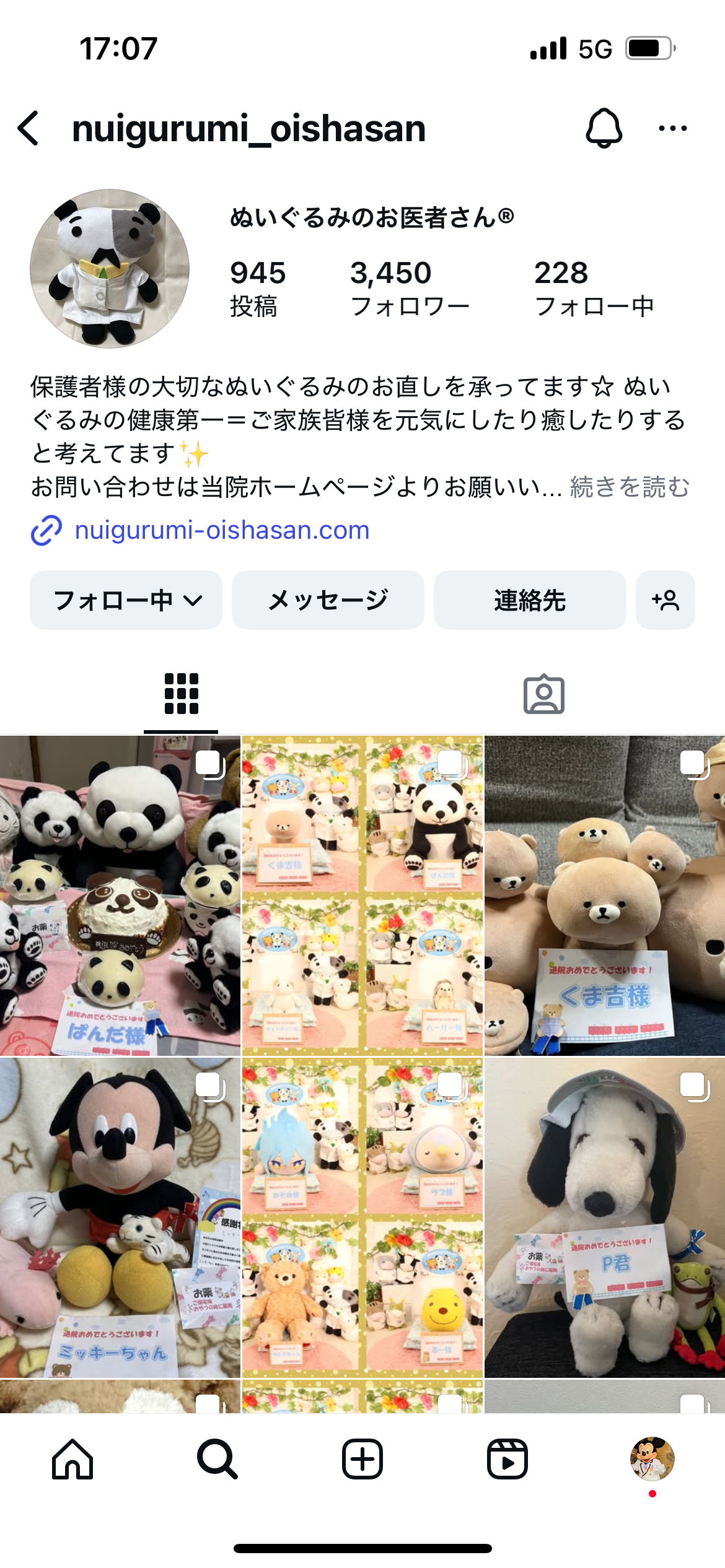This screenshot has width=725, height=1568.
Task: Open the ミッキーちゃん Mickey plush post
Action: pos(120,1217)
